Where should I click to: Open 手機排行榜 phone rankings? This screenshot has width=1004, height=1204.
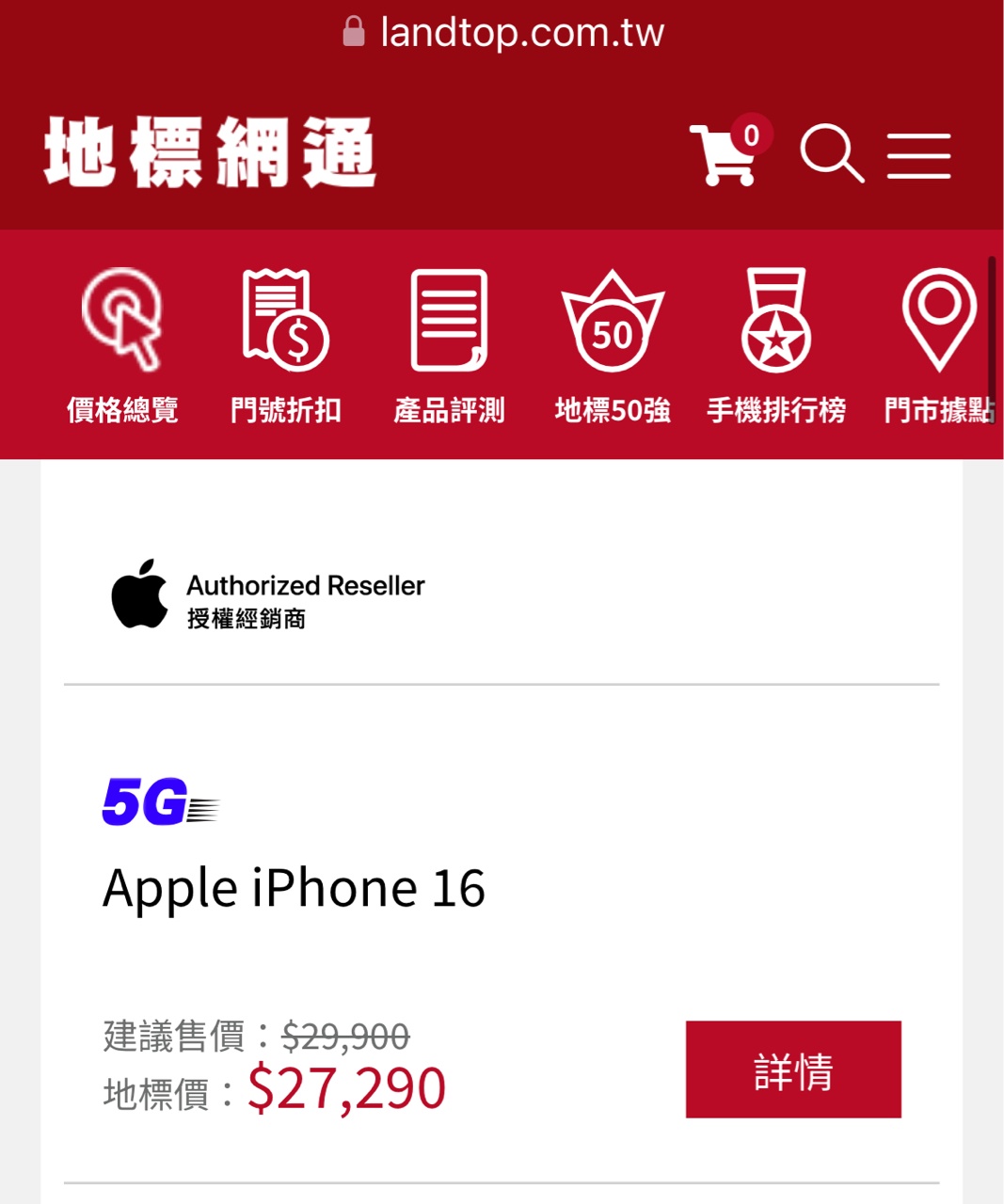pyautogui.click(x=776, y=345)
